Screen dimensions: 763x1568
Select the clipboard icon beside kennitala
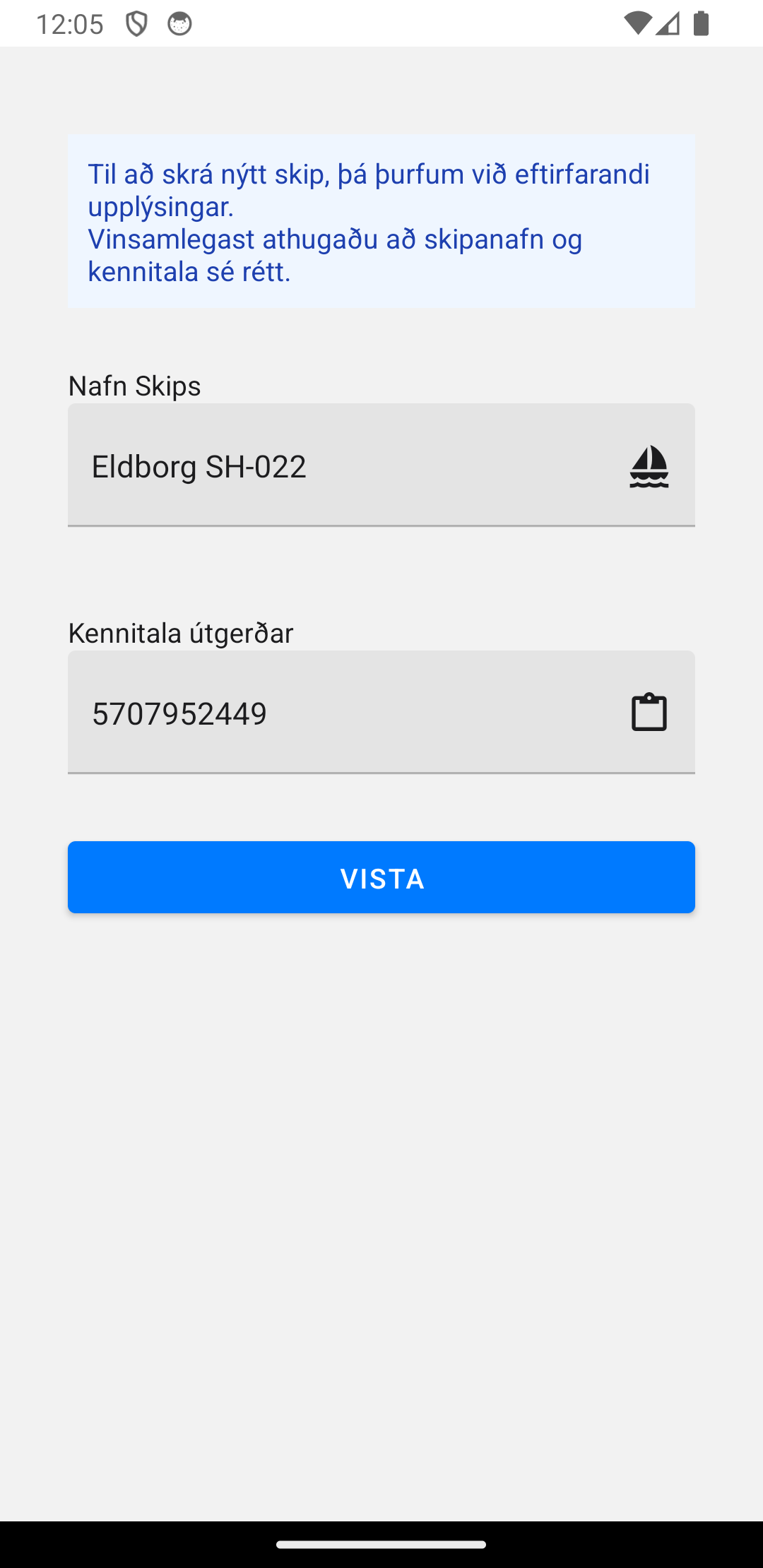[647, 712]
